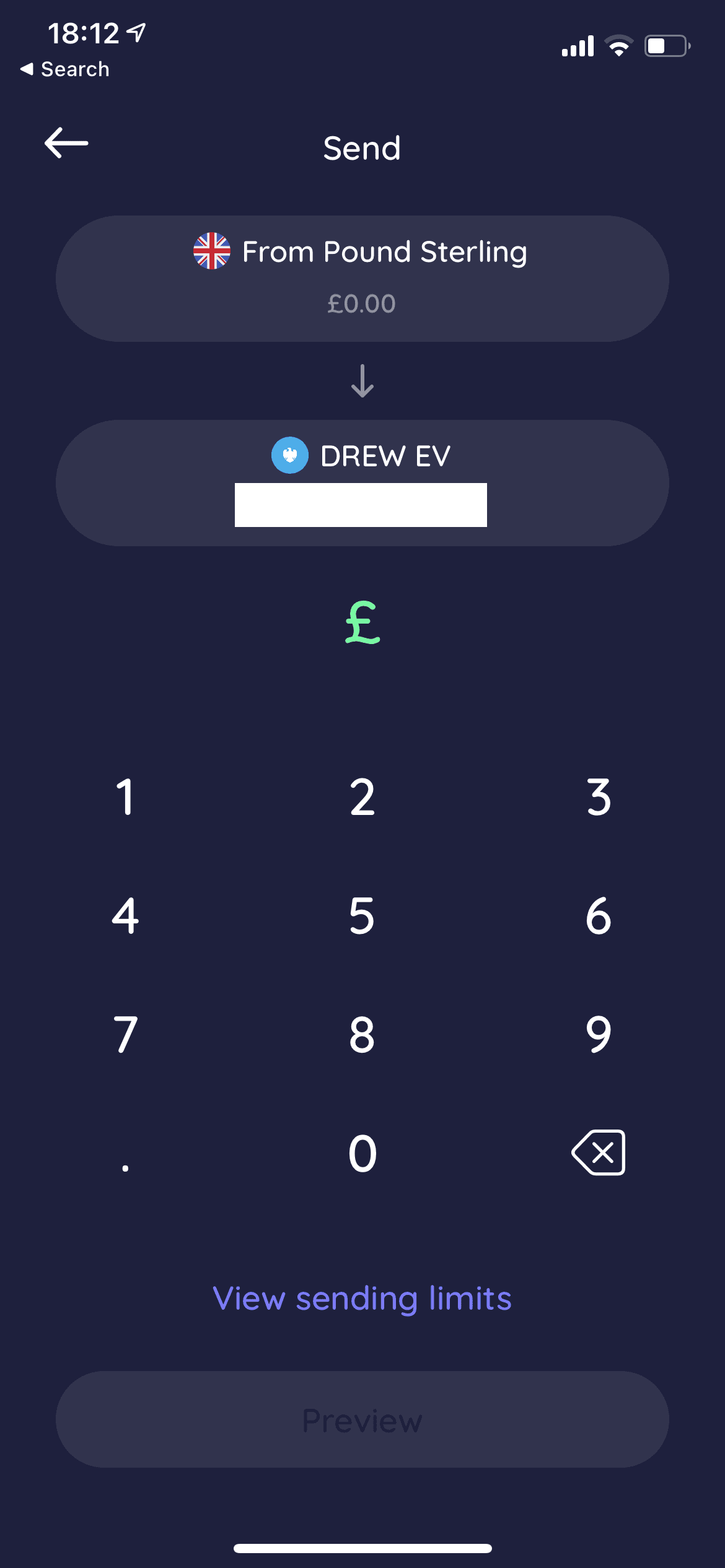Screen dimensions: 725x1568
Task: Tap the number 4 key
Action: click(x=125, y=915)
